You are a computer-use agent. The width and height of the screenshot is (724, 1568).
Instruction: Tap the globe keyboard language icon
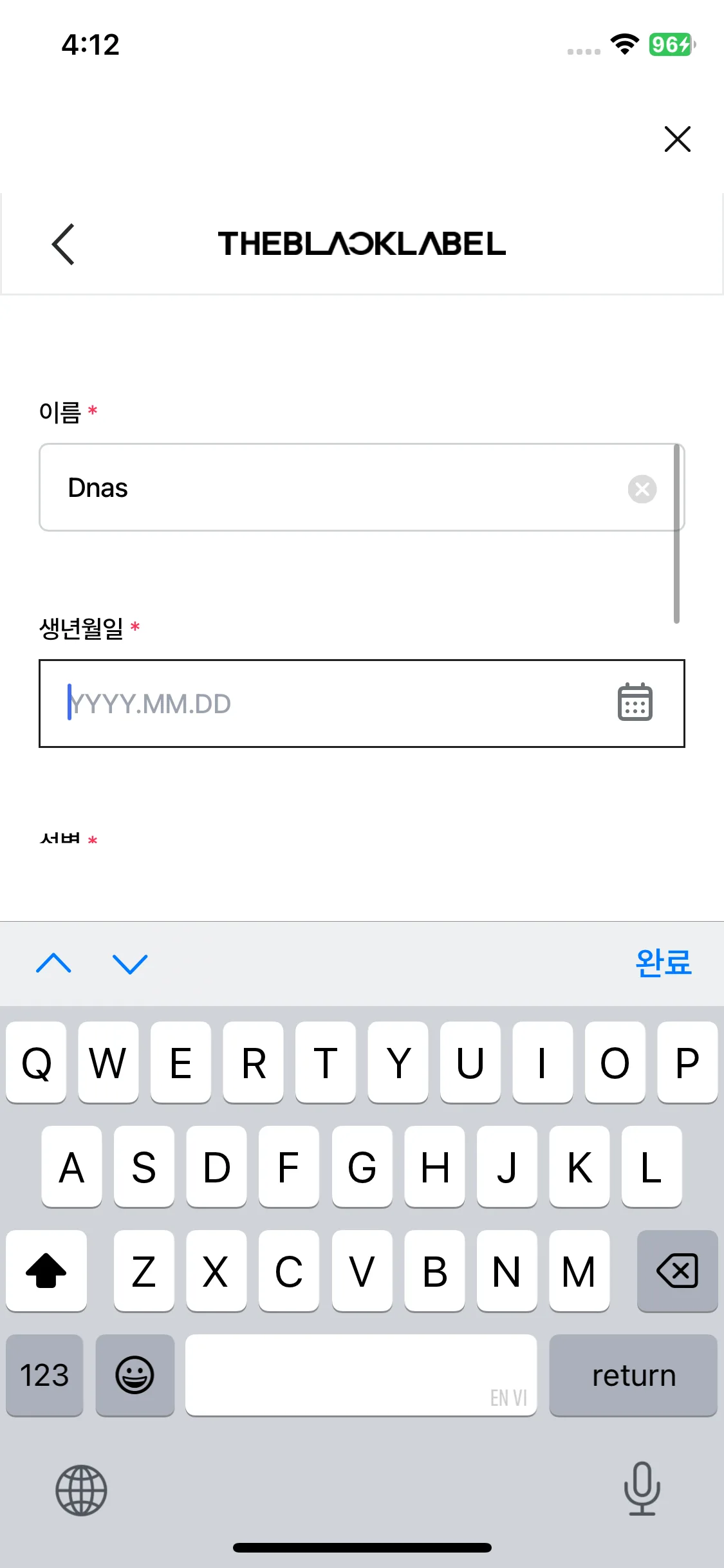(x=80, y=1491)
